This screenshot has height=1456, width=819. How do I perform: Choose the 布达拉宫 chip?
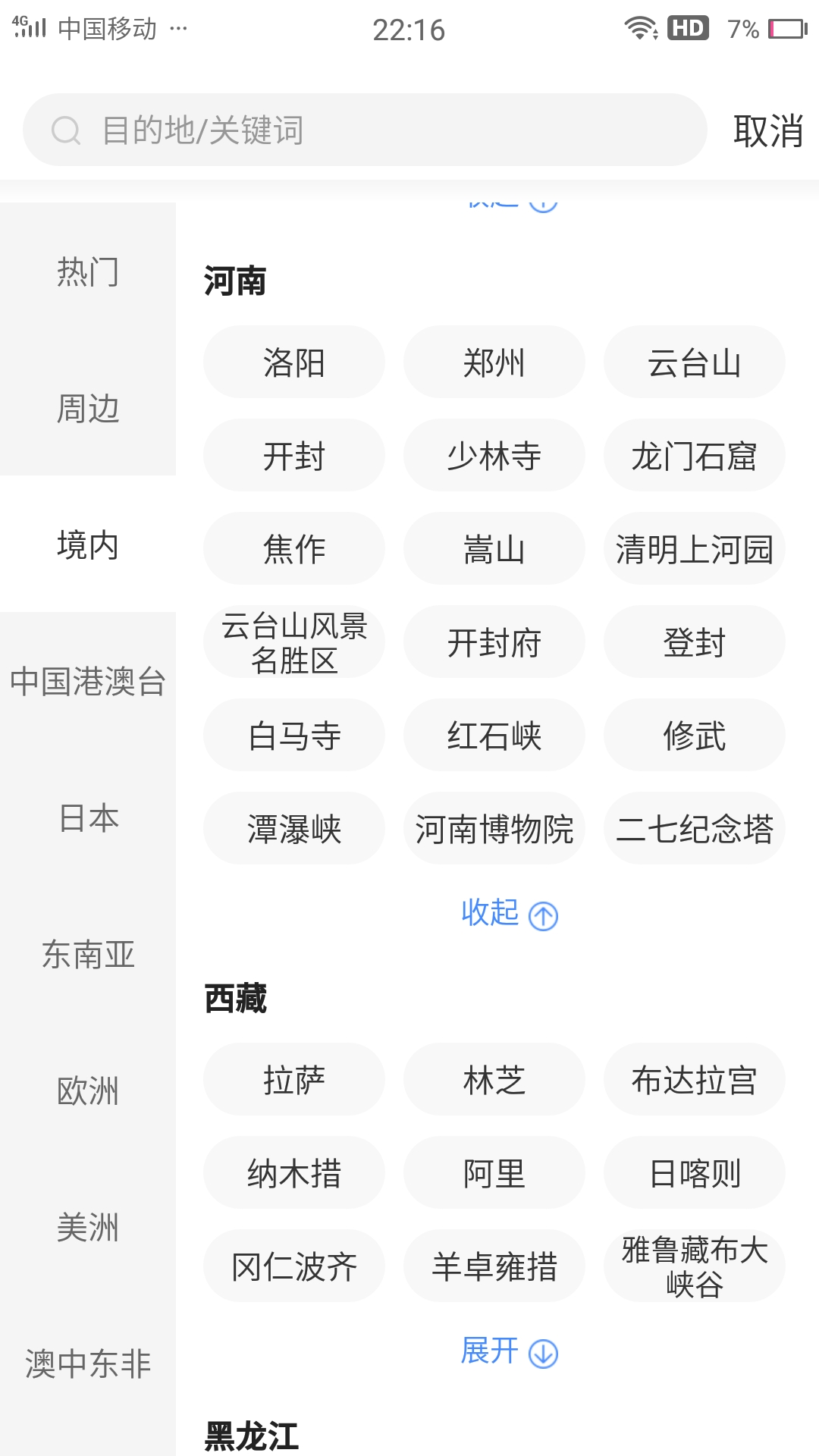click(x=695, y=1079)
